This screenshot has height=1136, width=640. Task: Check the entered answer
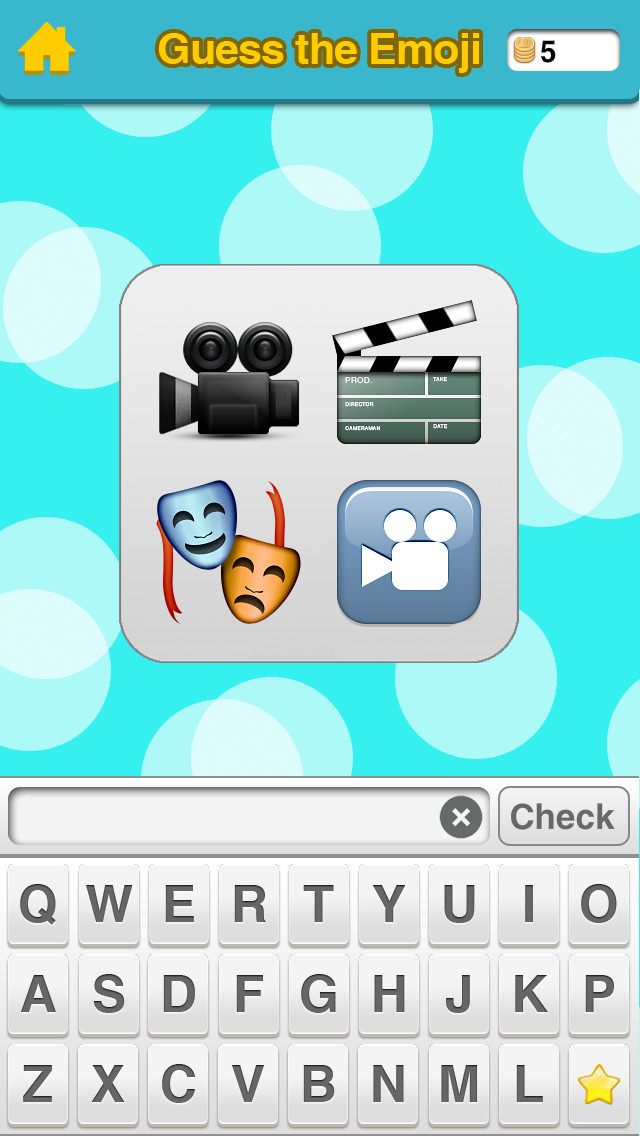(564, 816)
